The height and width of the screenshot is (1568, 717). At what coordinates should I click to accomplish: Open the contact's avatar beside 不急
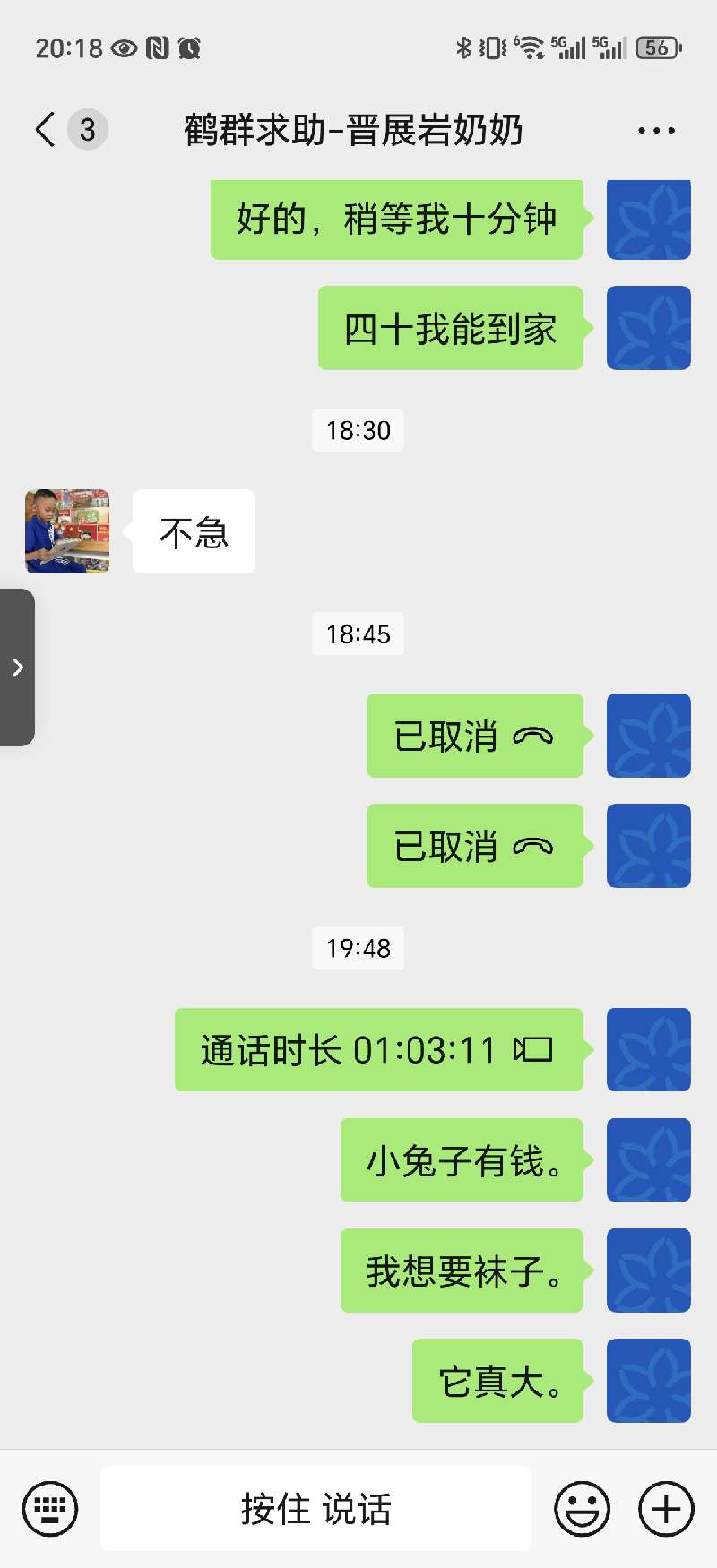(x=67, y=530)
